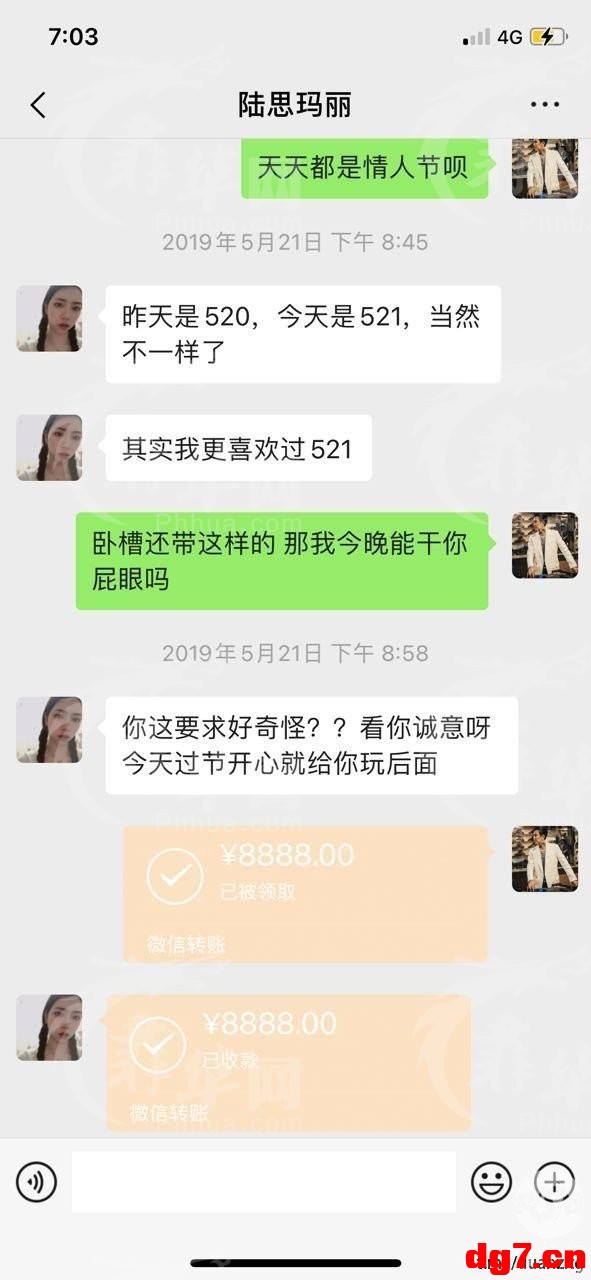This screenshot has width=591, height=1280.
Task: Tap my avatar beside 天天都是情人节呗
Action: 545,166
